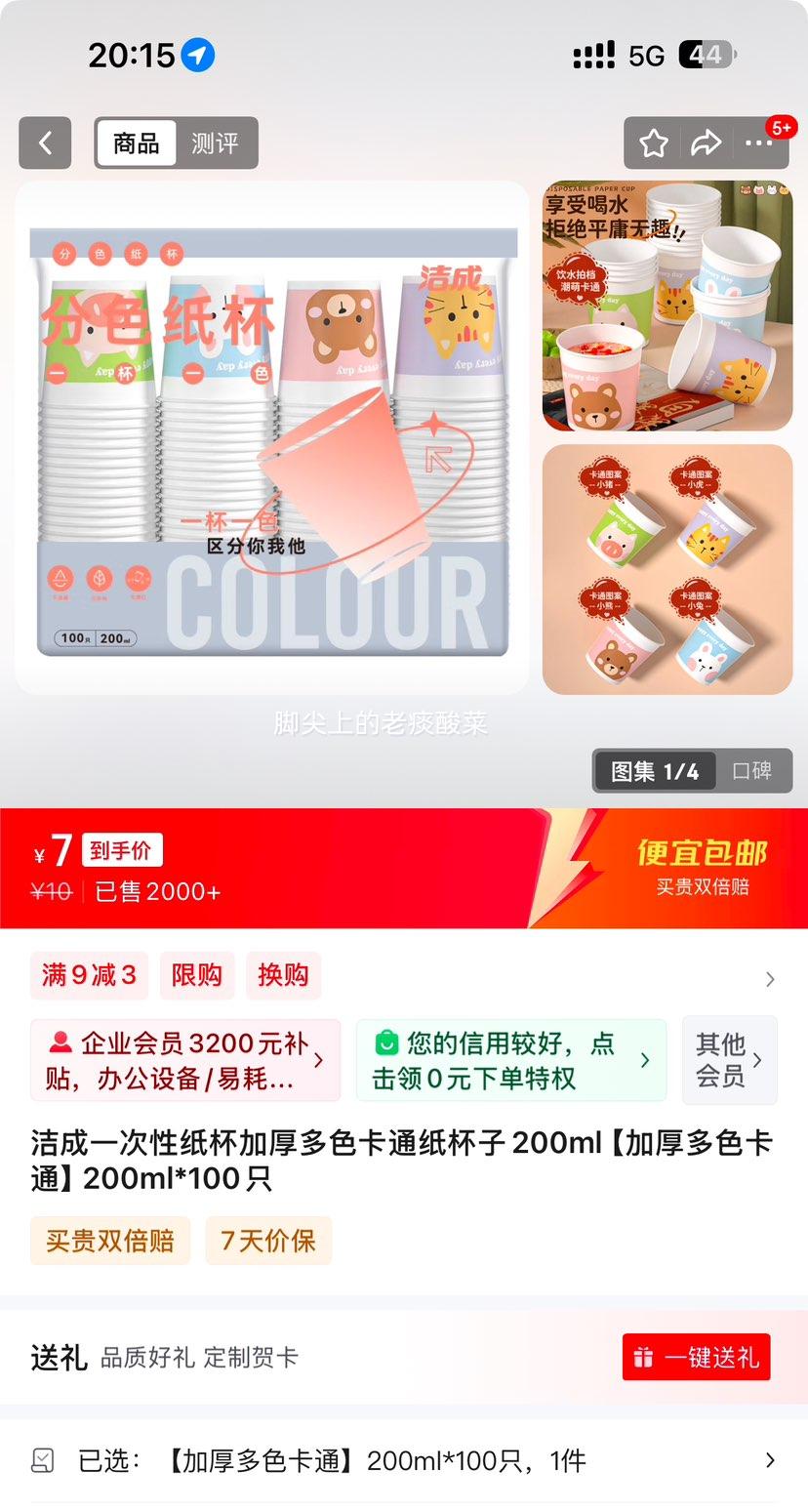Select the 换购 promotion tag

point(283,975)
